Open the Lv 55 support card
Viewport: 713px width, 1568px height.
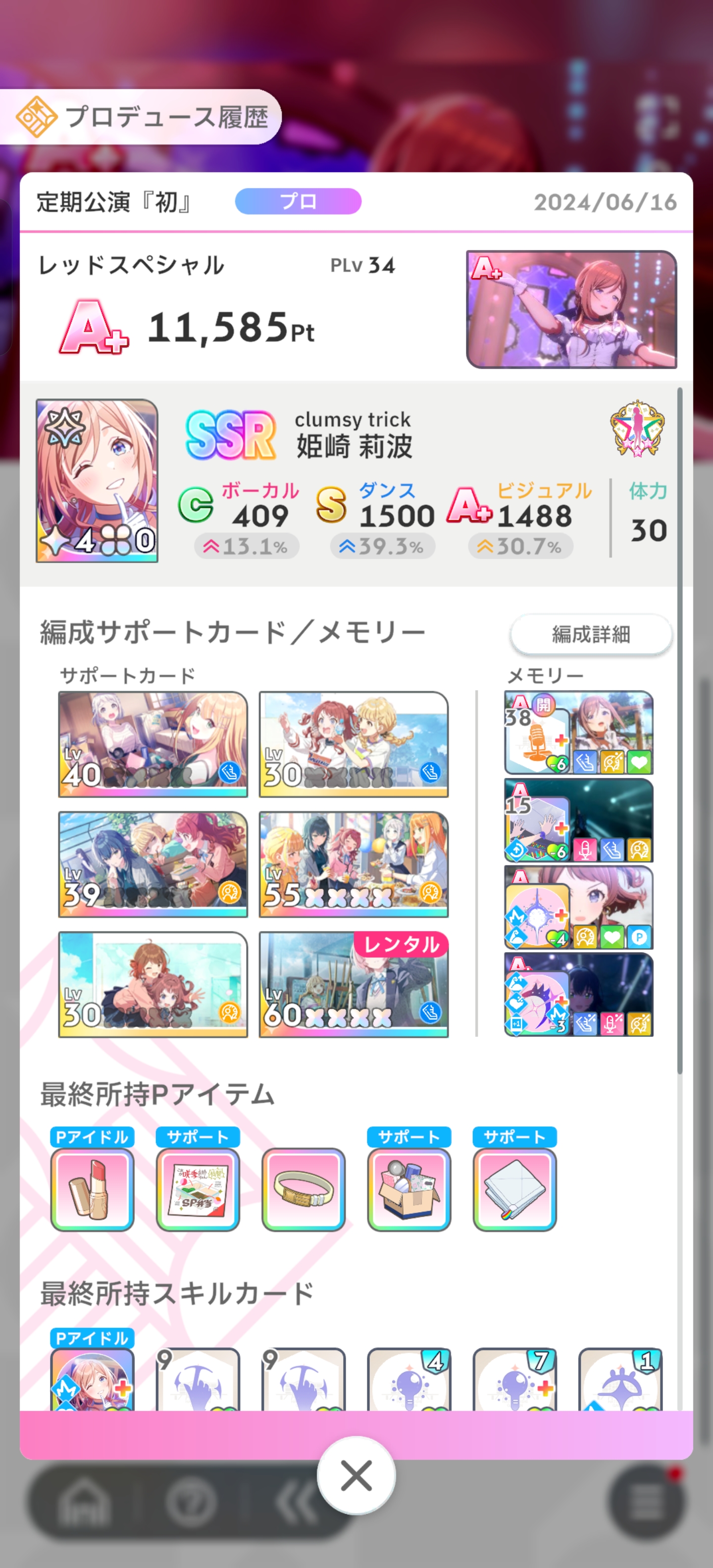[354, 864]
